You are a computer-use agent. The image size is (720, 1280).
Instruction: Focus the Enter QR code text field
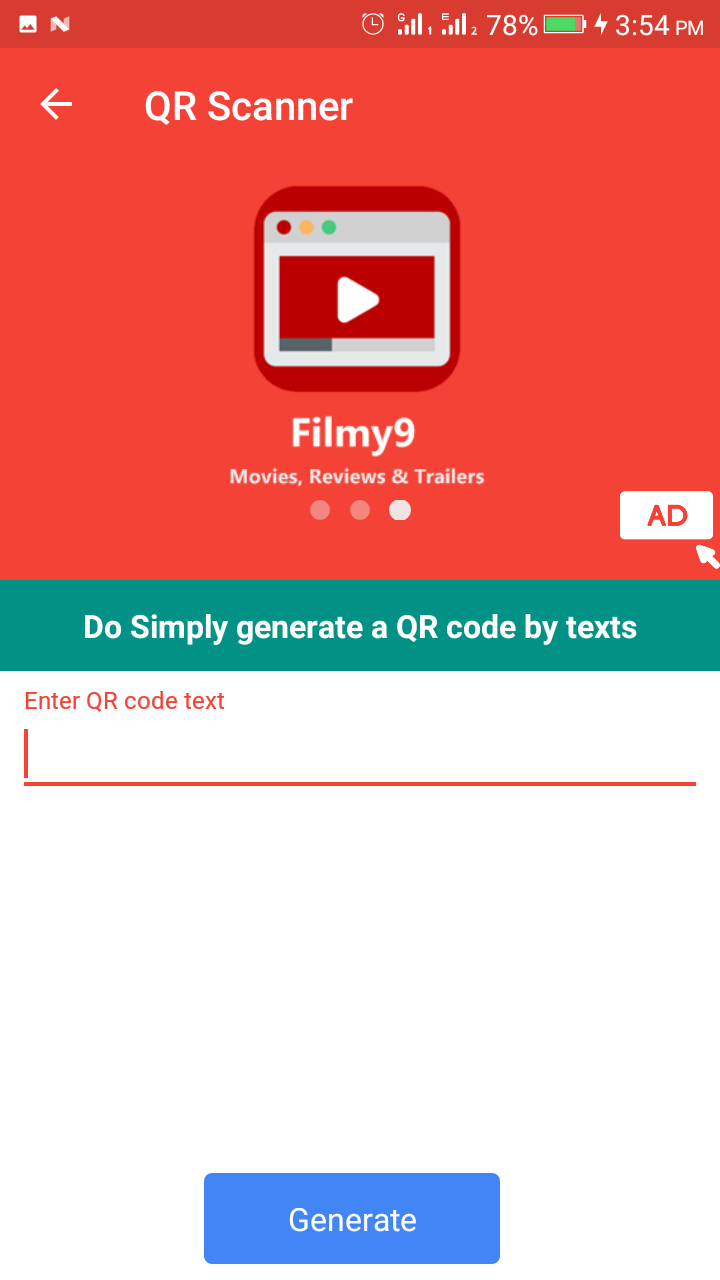pos(360,754)
